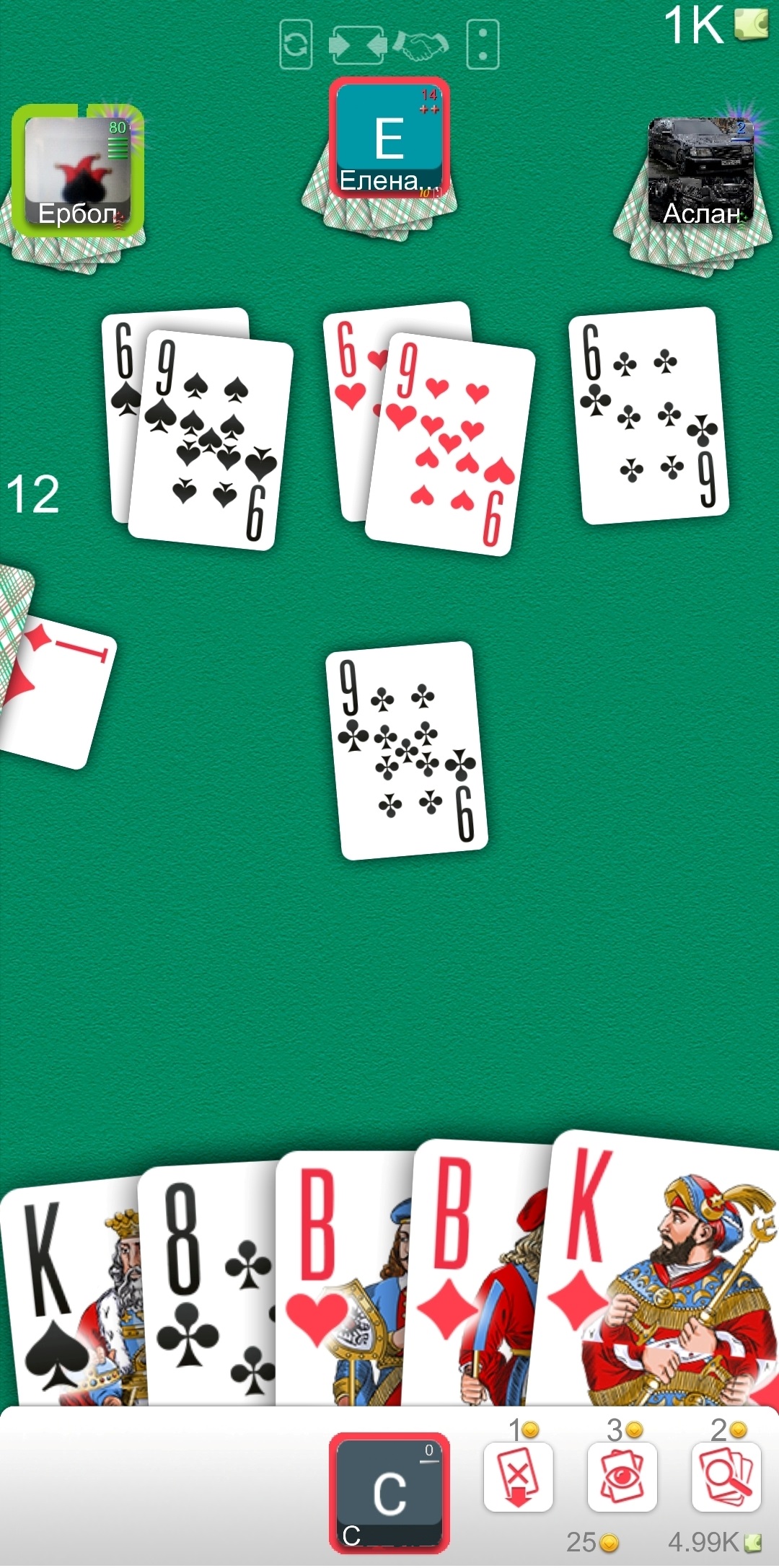Open Ербол's player profile

click(78, 171)
